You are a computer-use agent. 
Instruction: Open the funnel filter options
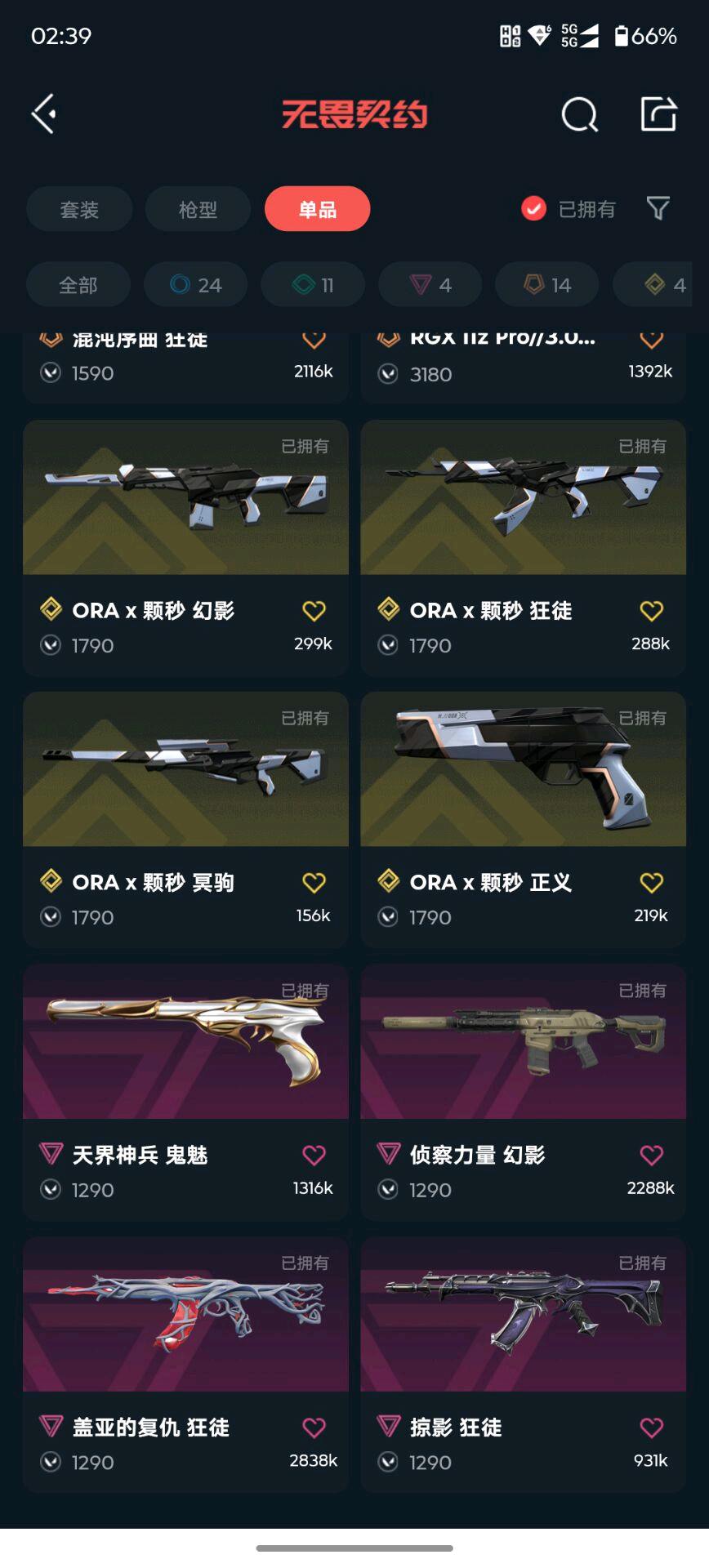pyautogui.click(x=658, y=208)
